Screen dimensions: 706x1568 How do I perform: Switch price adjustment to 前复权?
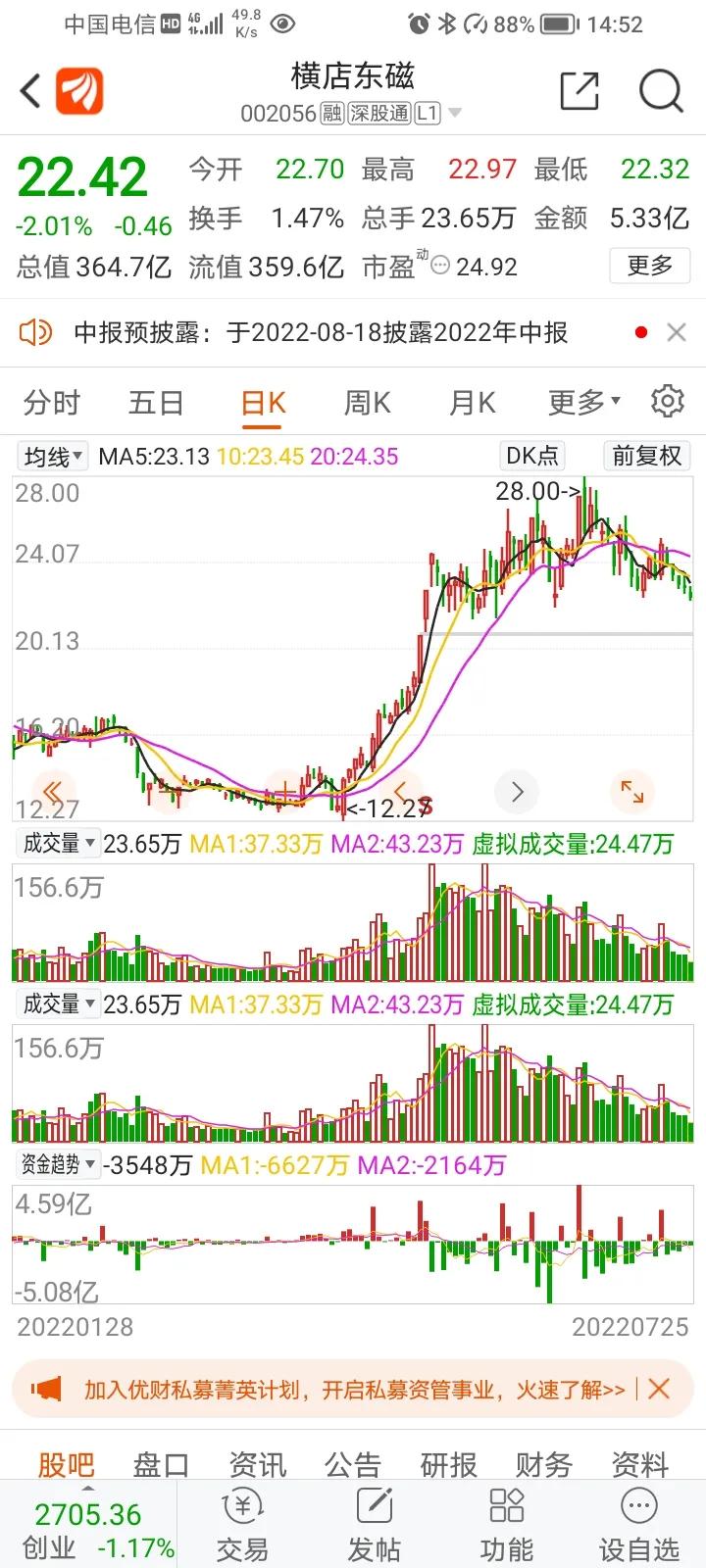coord(645,455)
